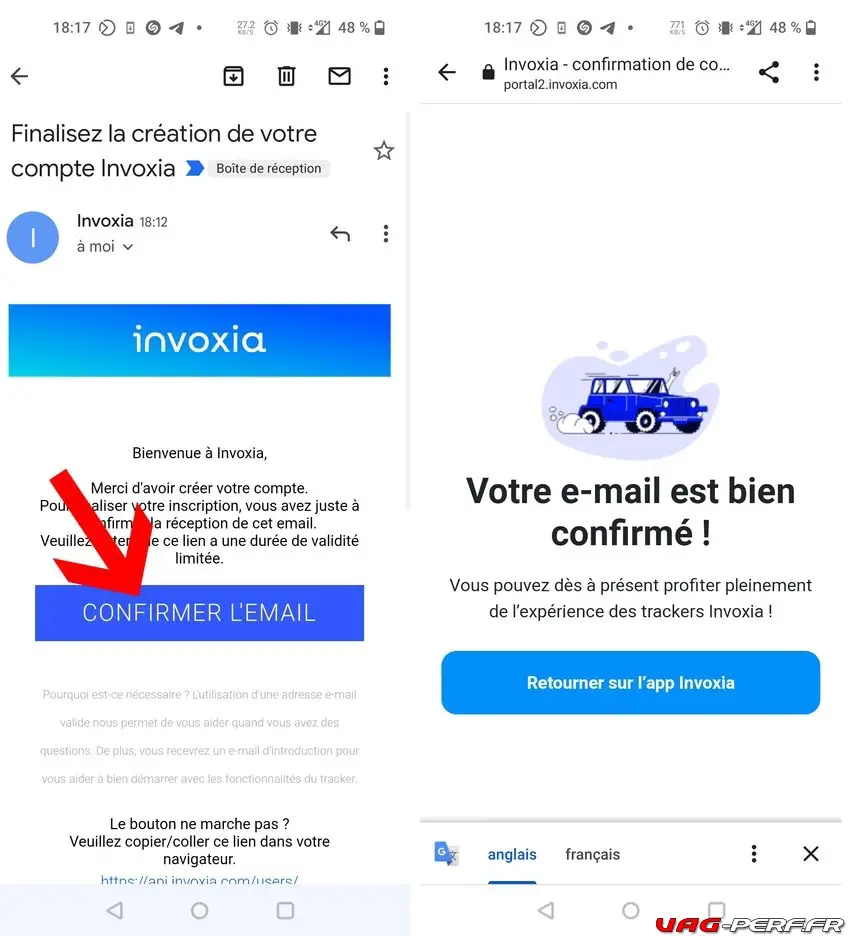Select français in the translate bar
The width and height of the screenshot is (850, 936).
(x=592, y=854)
